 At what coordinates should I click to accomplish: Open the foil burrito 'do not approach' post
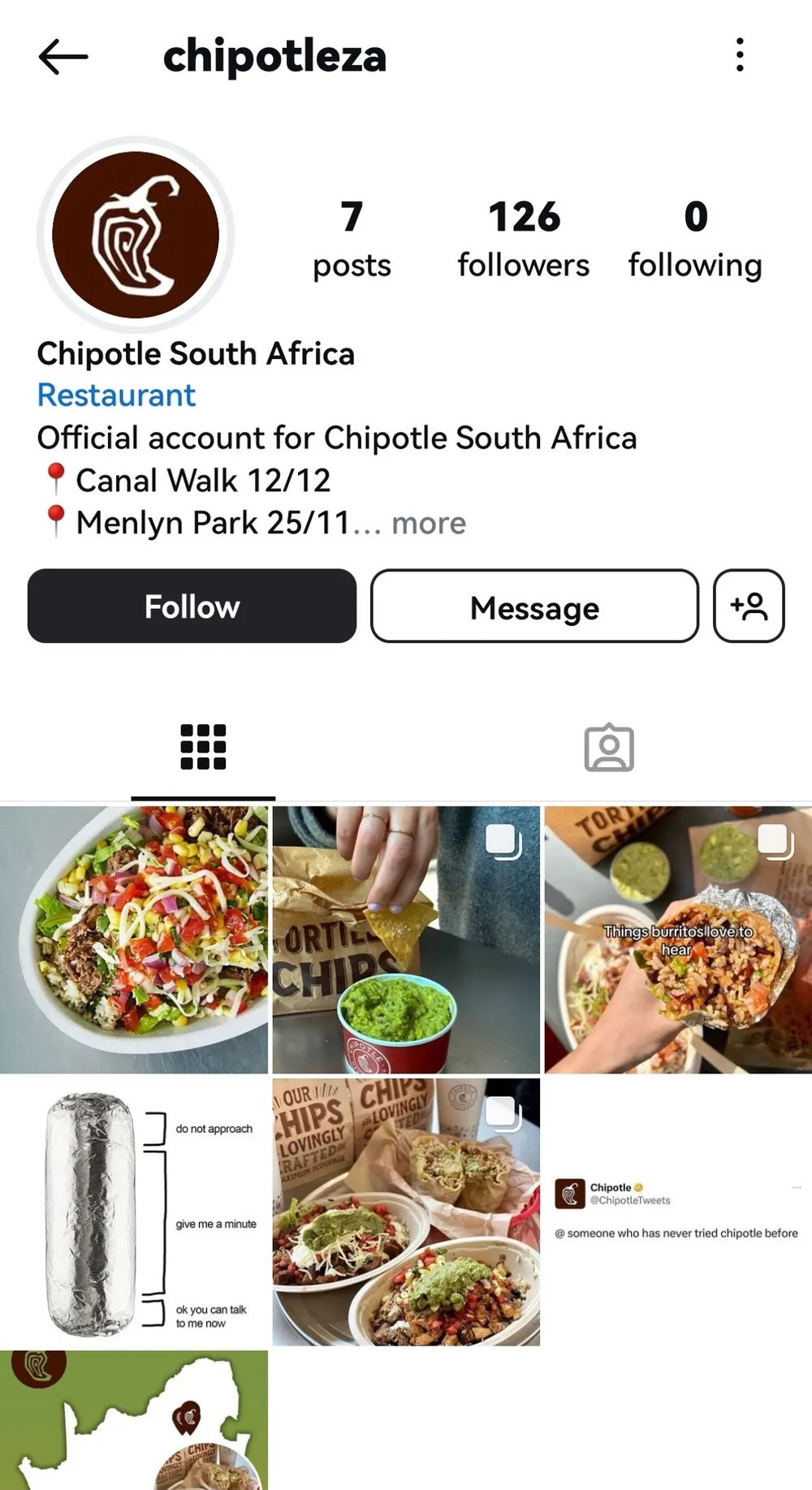coord(134,1211)
